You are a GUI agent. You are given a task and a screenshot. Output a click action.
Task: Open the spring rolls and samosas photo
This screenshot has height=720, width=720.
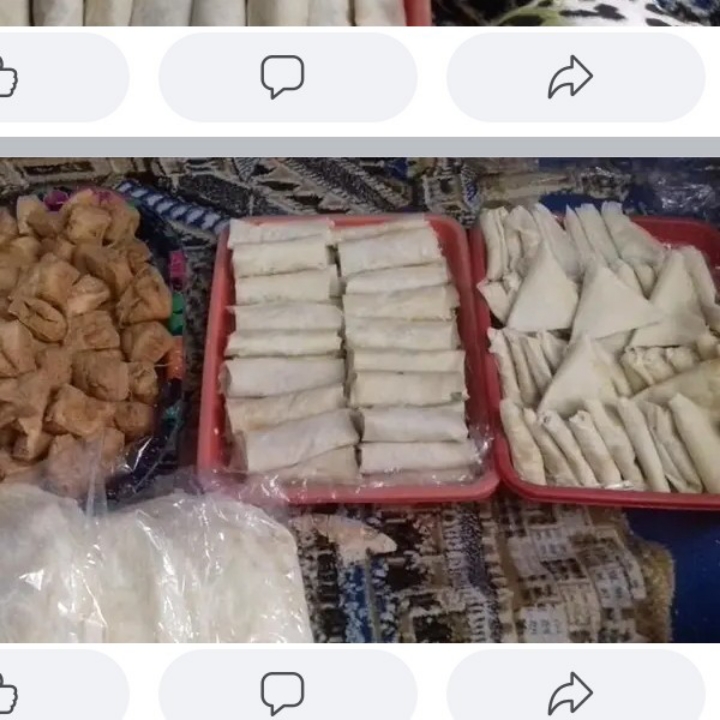pyautogui.click(x=360, y=400)
